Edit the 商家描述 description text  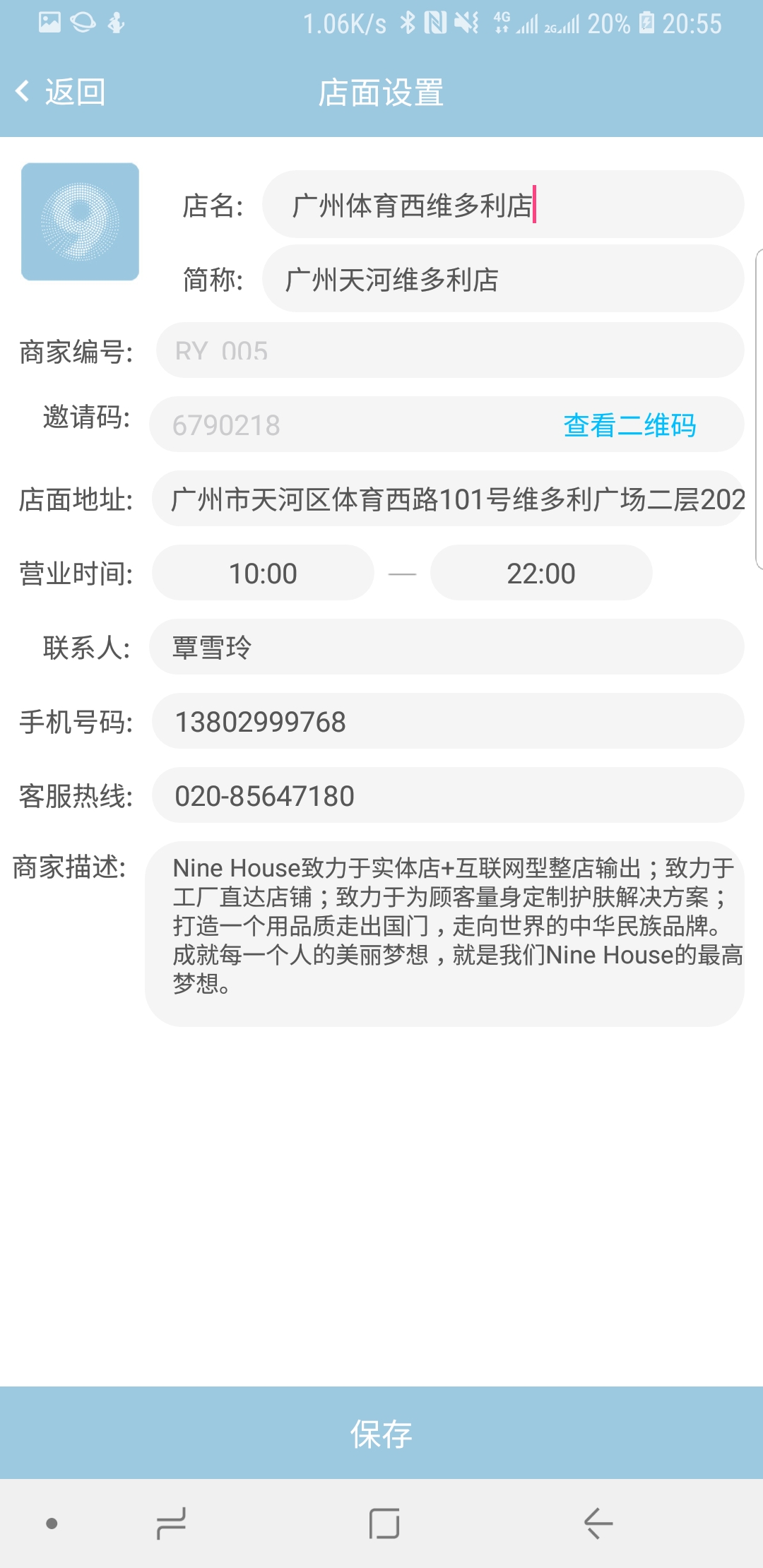tap(444, 934)
